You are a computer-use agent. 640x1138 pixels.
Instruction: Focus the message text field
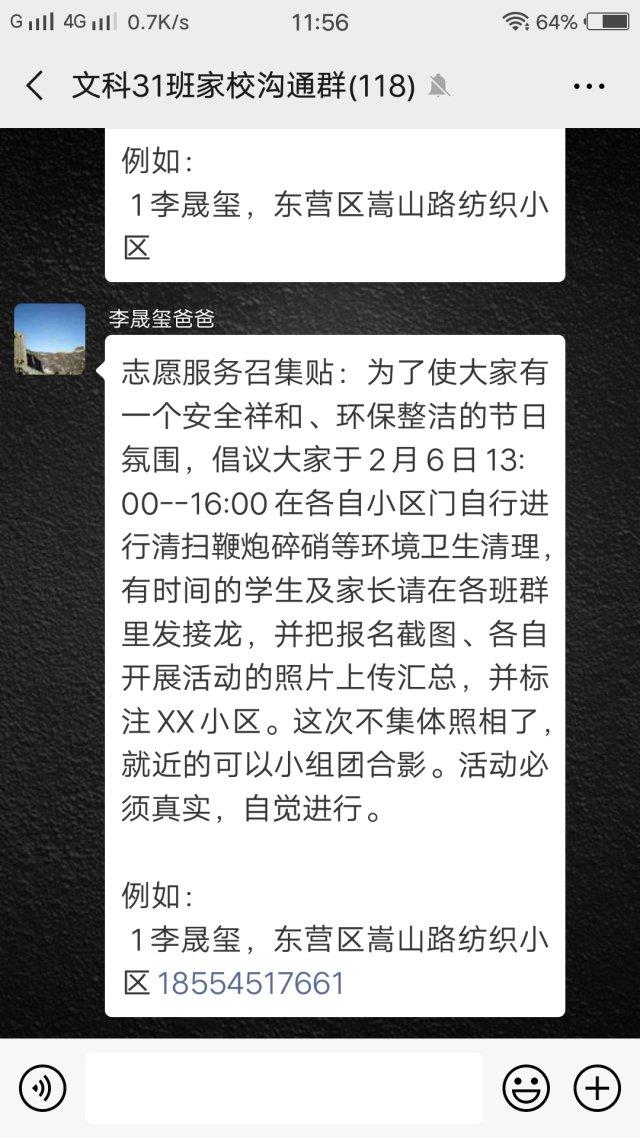[x=284, y=1088]
